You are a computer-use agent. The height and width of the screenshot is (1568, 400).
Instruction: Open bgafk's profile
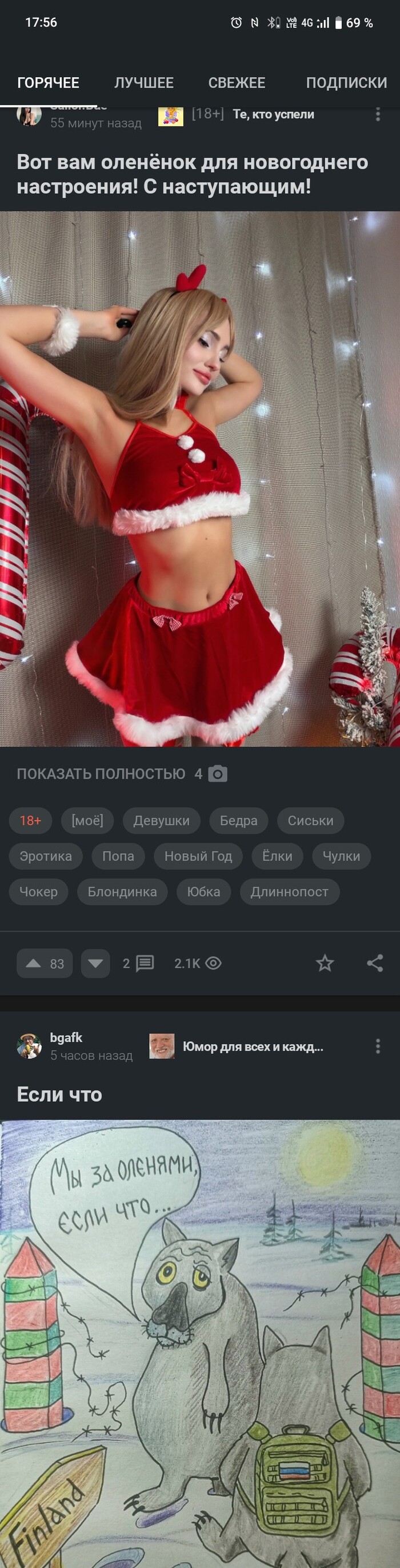pos(66,1037)
